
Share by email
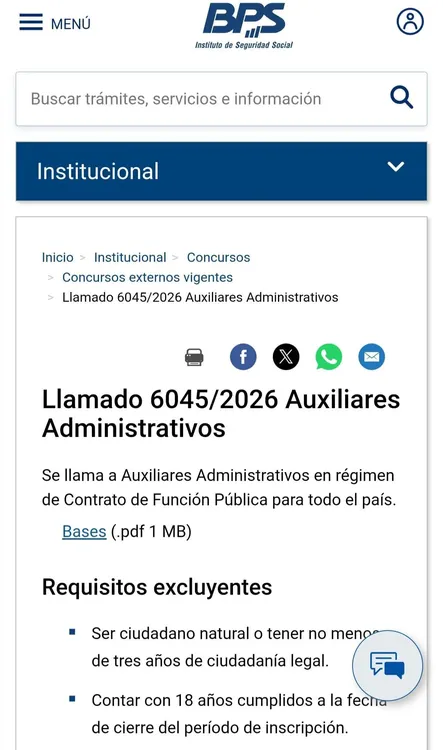click(372, 357)
